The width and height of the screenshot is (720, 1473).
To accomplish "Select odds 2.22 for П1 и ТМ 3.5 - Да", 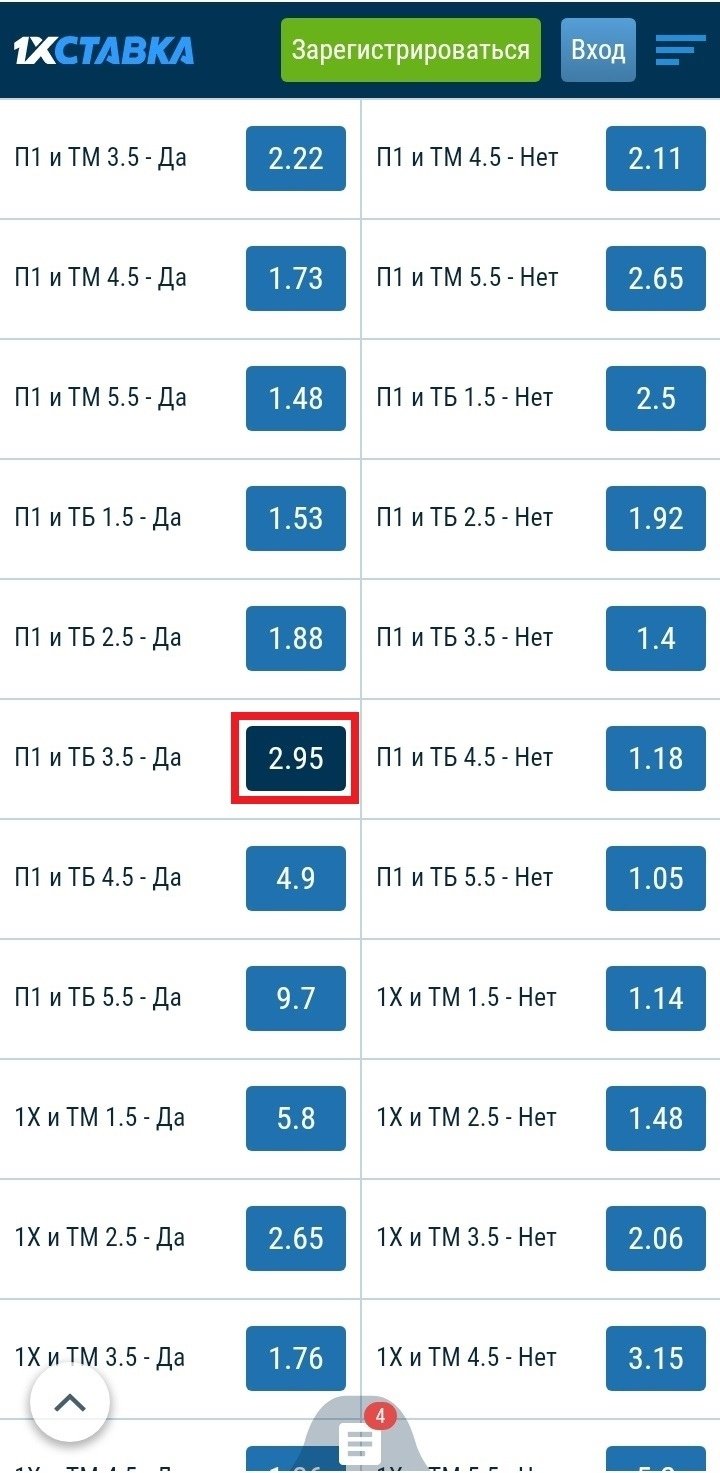I will [296, 158].
